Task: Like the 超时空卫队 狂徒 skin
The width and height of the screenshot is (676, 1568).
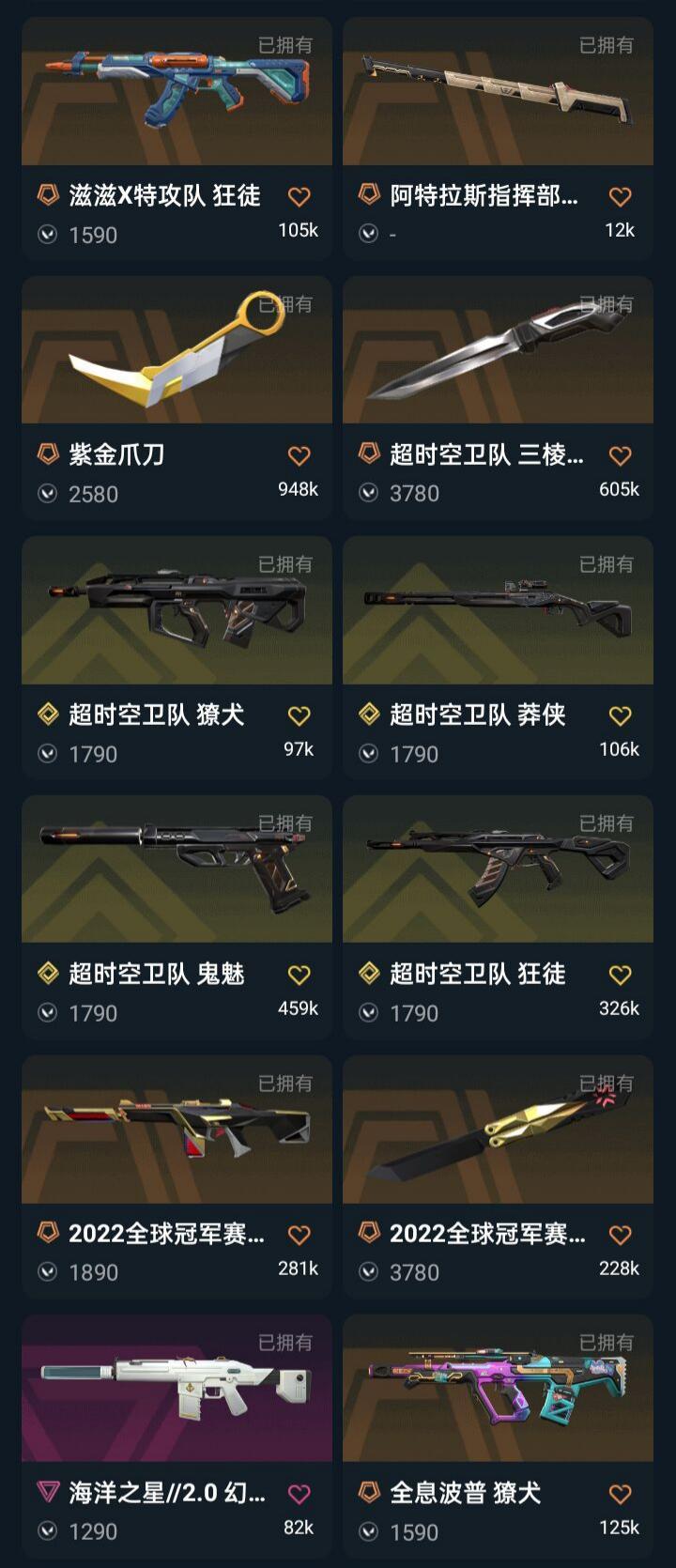Action: coord(620,976)
